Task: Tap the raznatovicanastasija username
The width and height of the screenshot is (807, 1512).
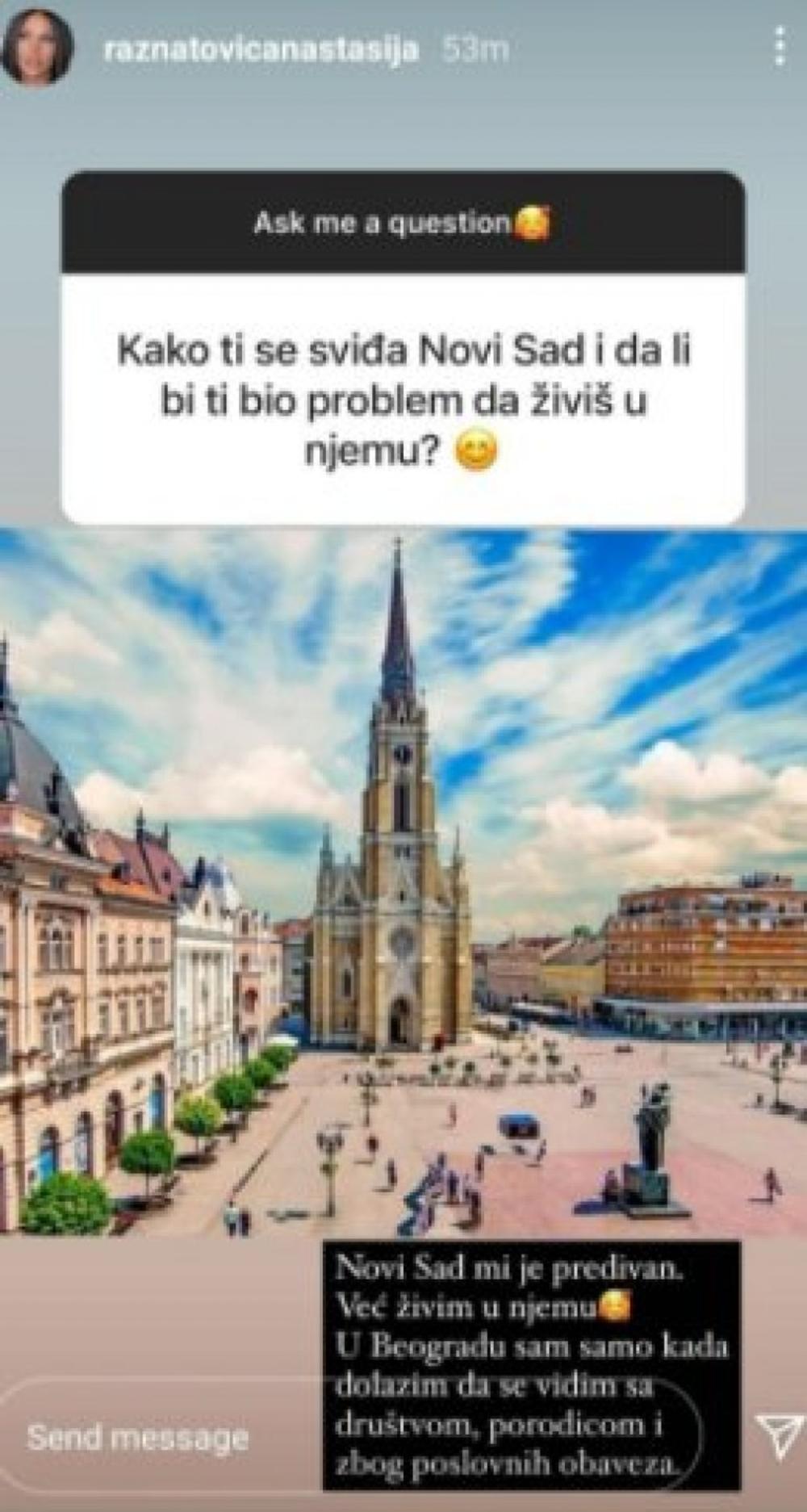Action: point(261,49)
